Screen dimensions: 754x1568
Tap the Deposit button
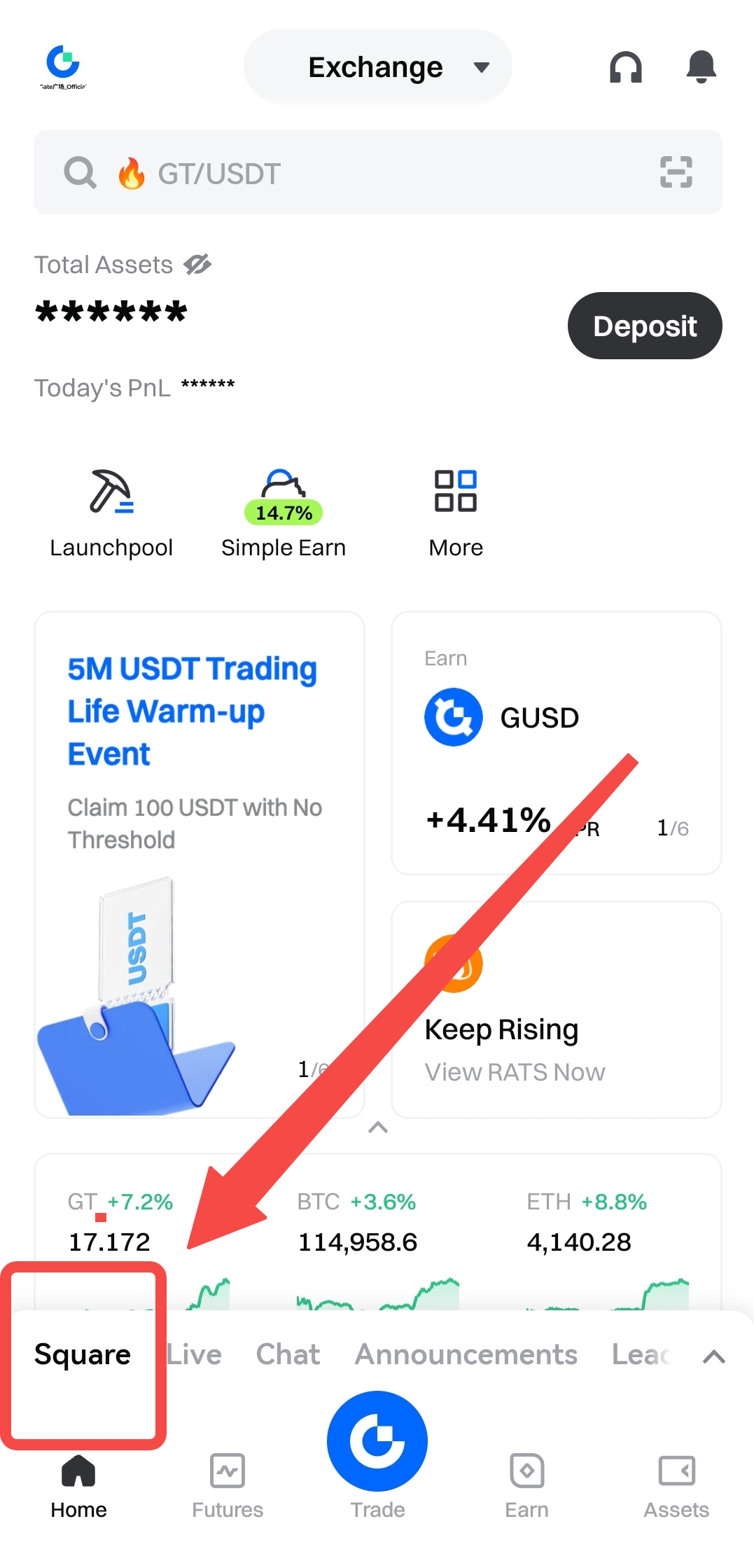[644, 326]
